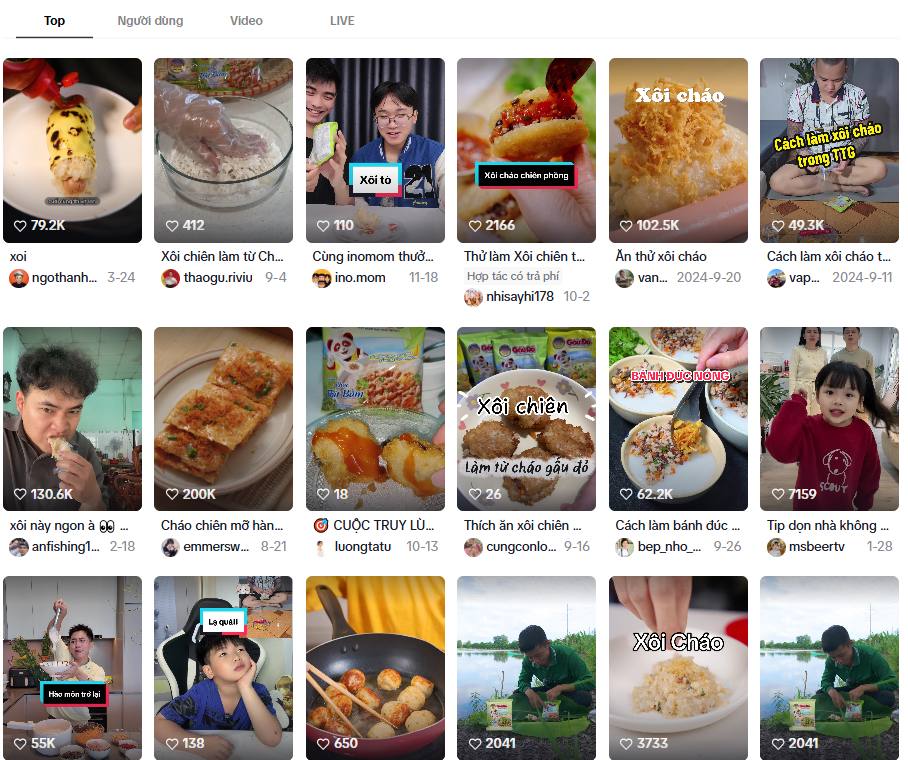
Task: Open the 'xôi này ngon à' video
Action: (x=72, y=419)
